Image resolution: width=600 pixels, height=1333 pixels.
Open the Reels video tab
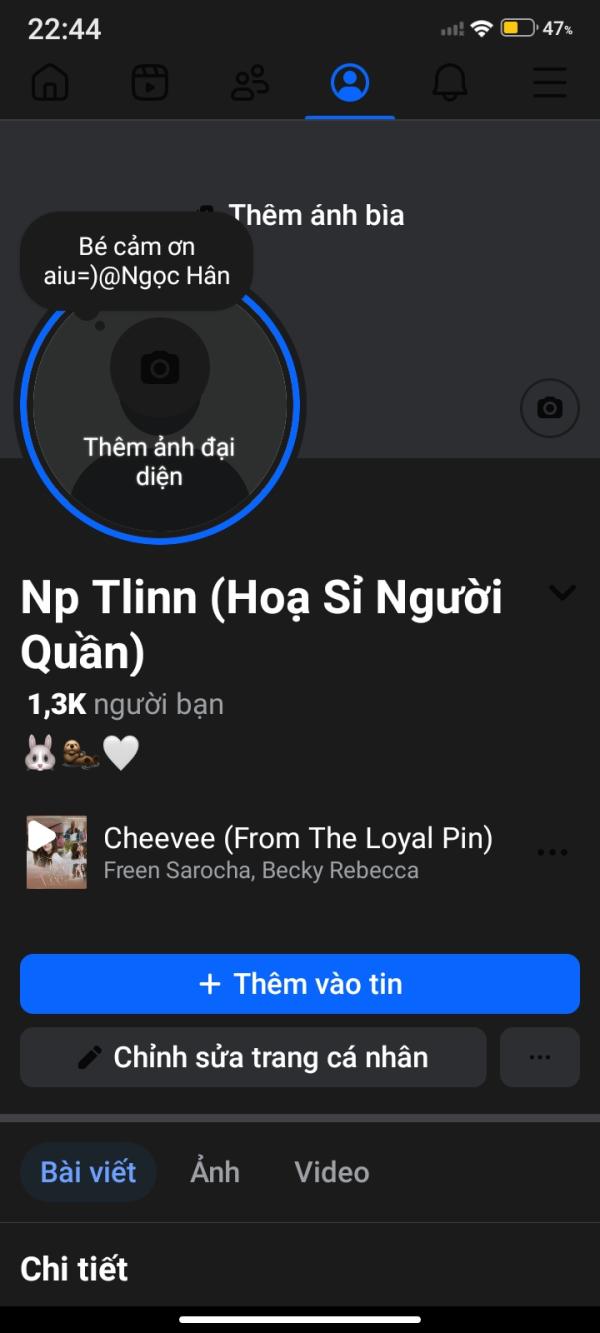(150, 82)
